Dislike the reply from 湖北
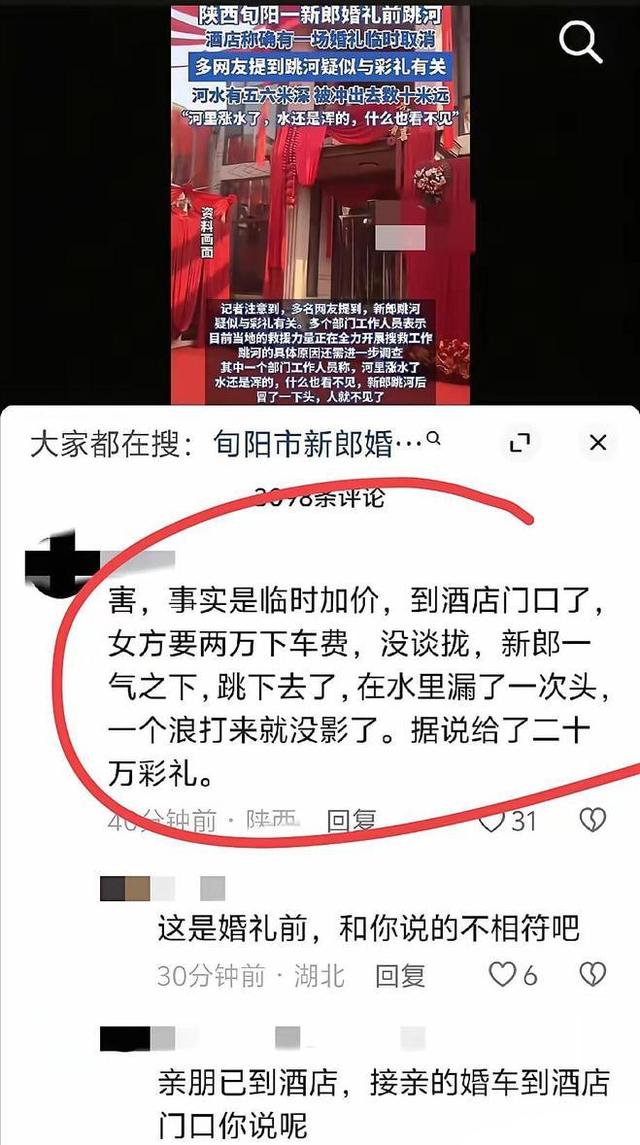The width and height of the screenshot is (640, 1145). click(x=593, y=974)
